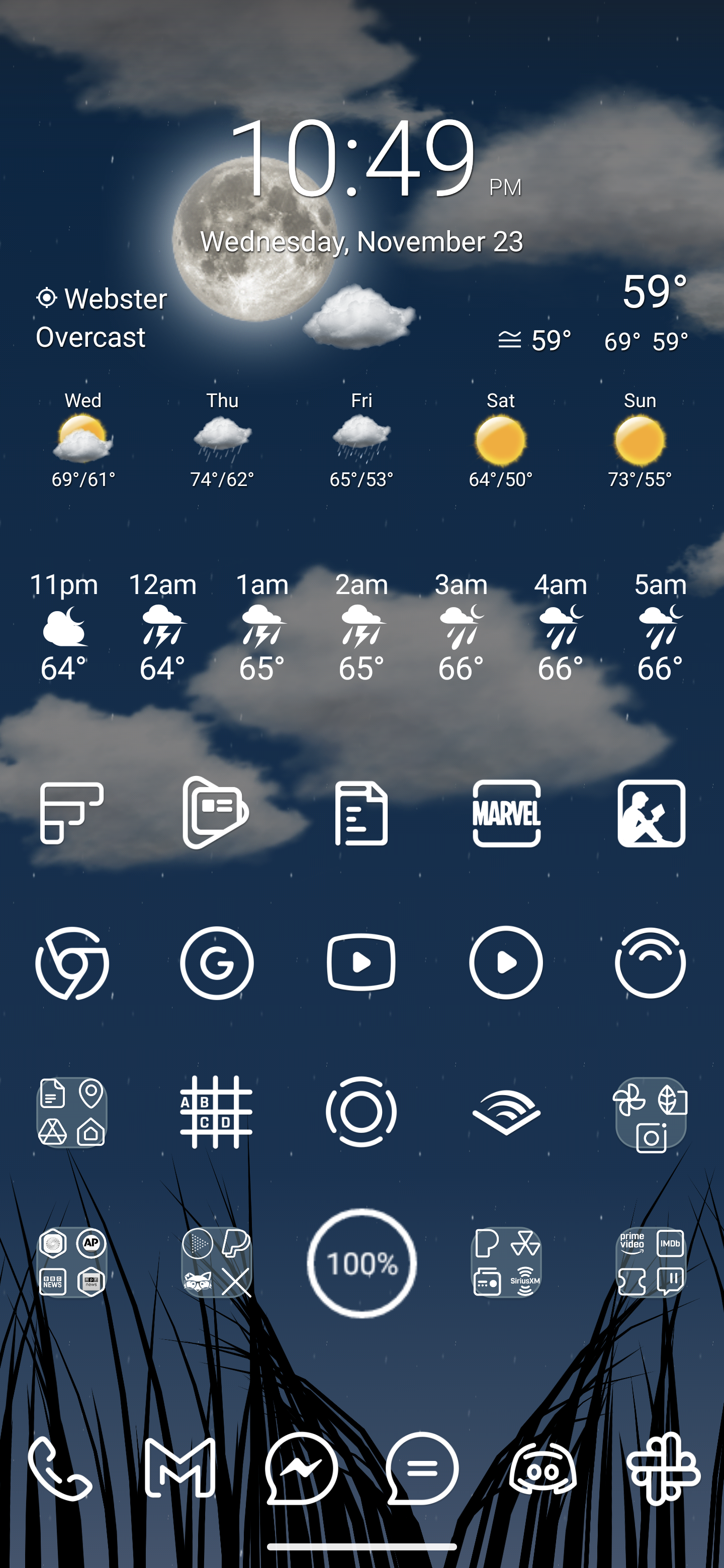Open the Google app

217,963
